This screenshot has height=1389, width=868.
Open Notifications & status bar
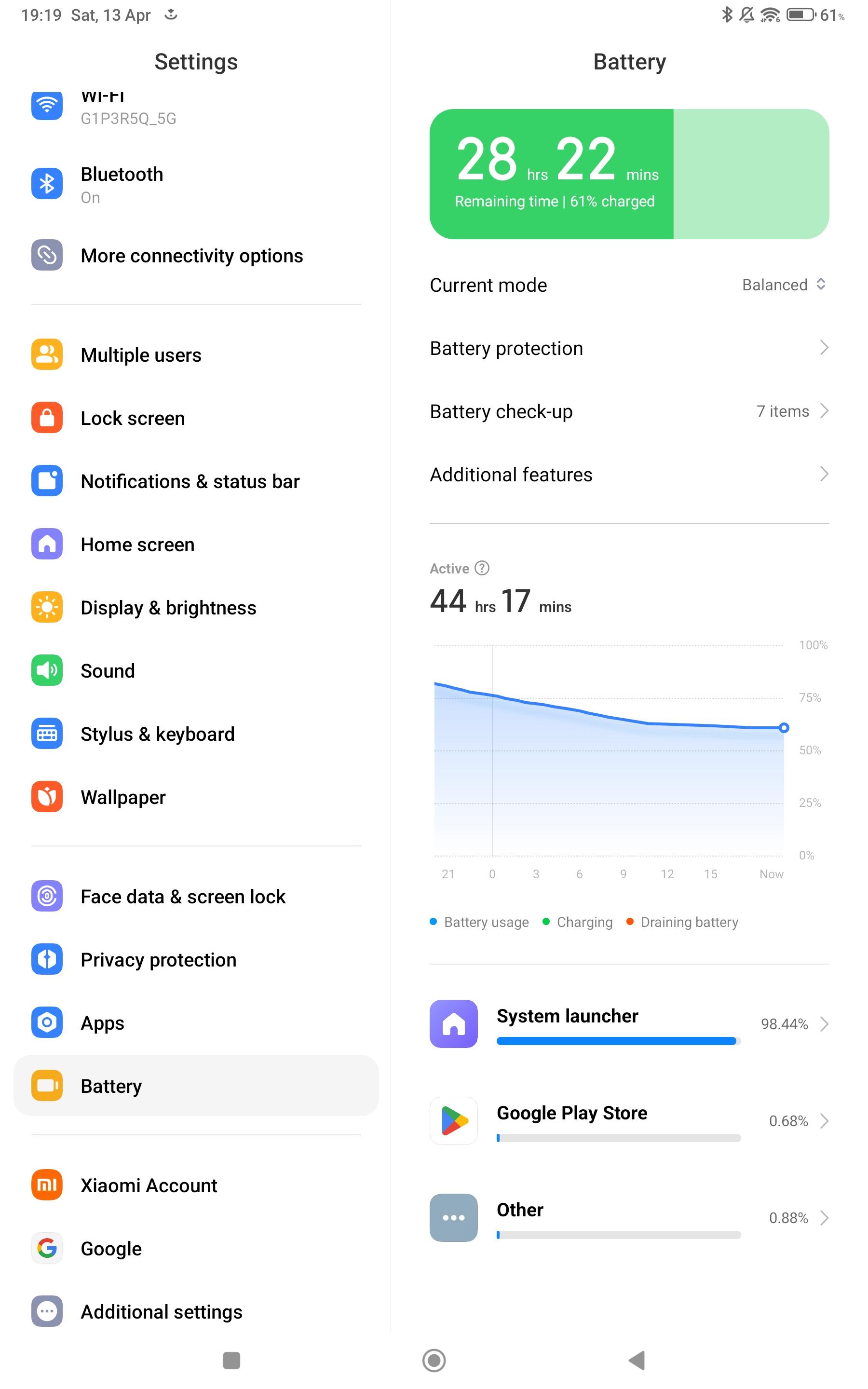[x=195, y=481]
